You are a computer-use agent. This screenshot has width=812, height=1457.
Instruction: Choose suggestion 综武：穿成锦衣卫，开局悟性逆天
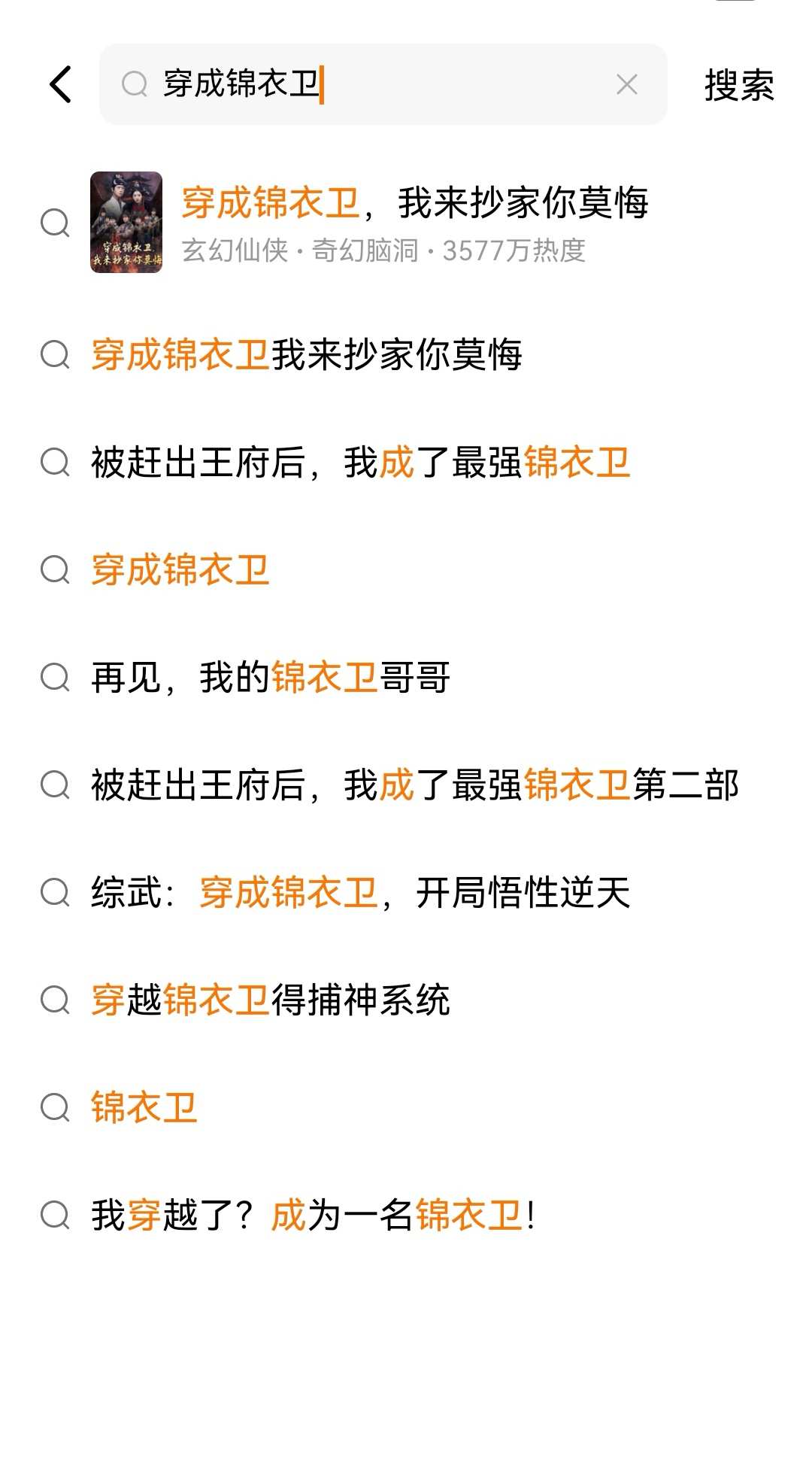pyautogui.click(x=360, y=893)
